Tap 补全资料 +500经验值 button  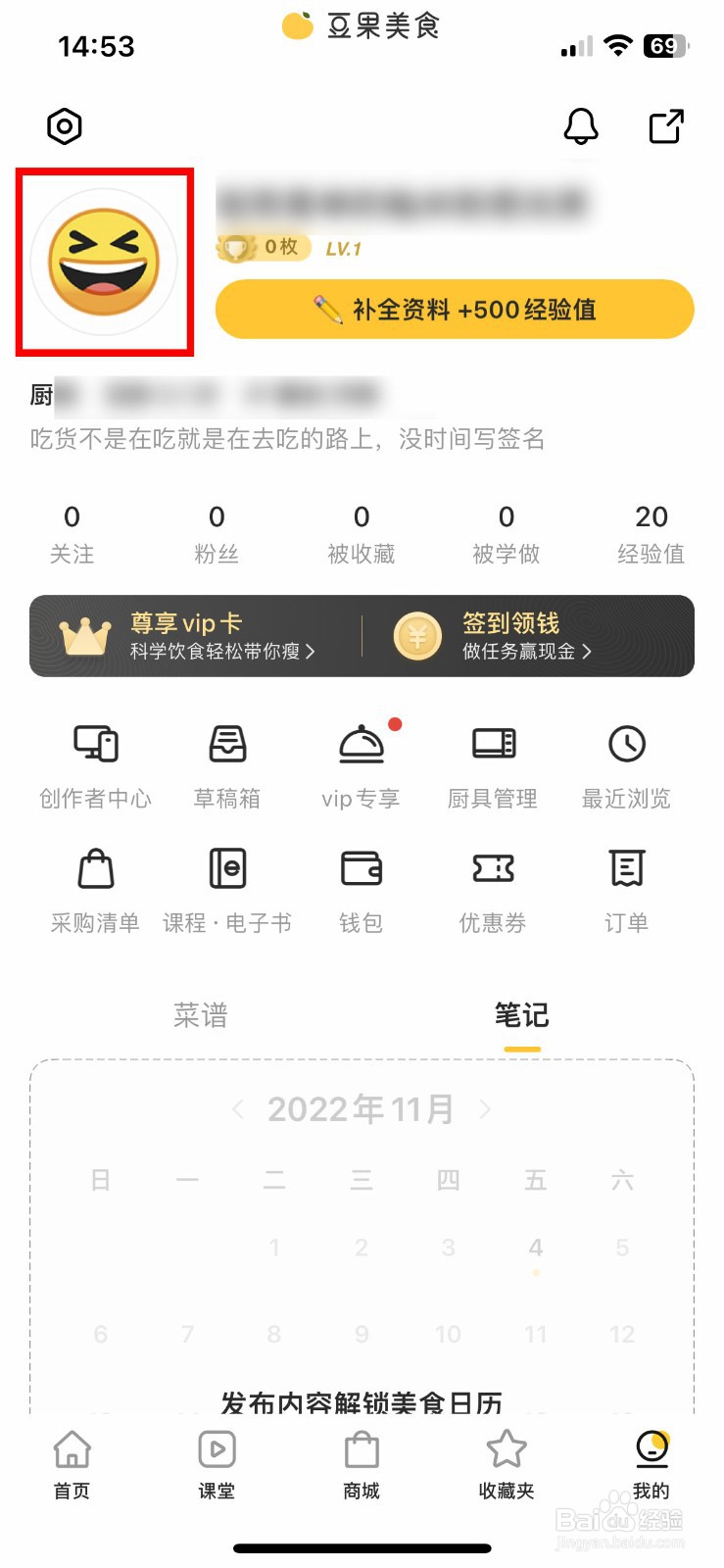click(455, 310)
